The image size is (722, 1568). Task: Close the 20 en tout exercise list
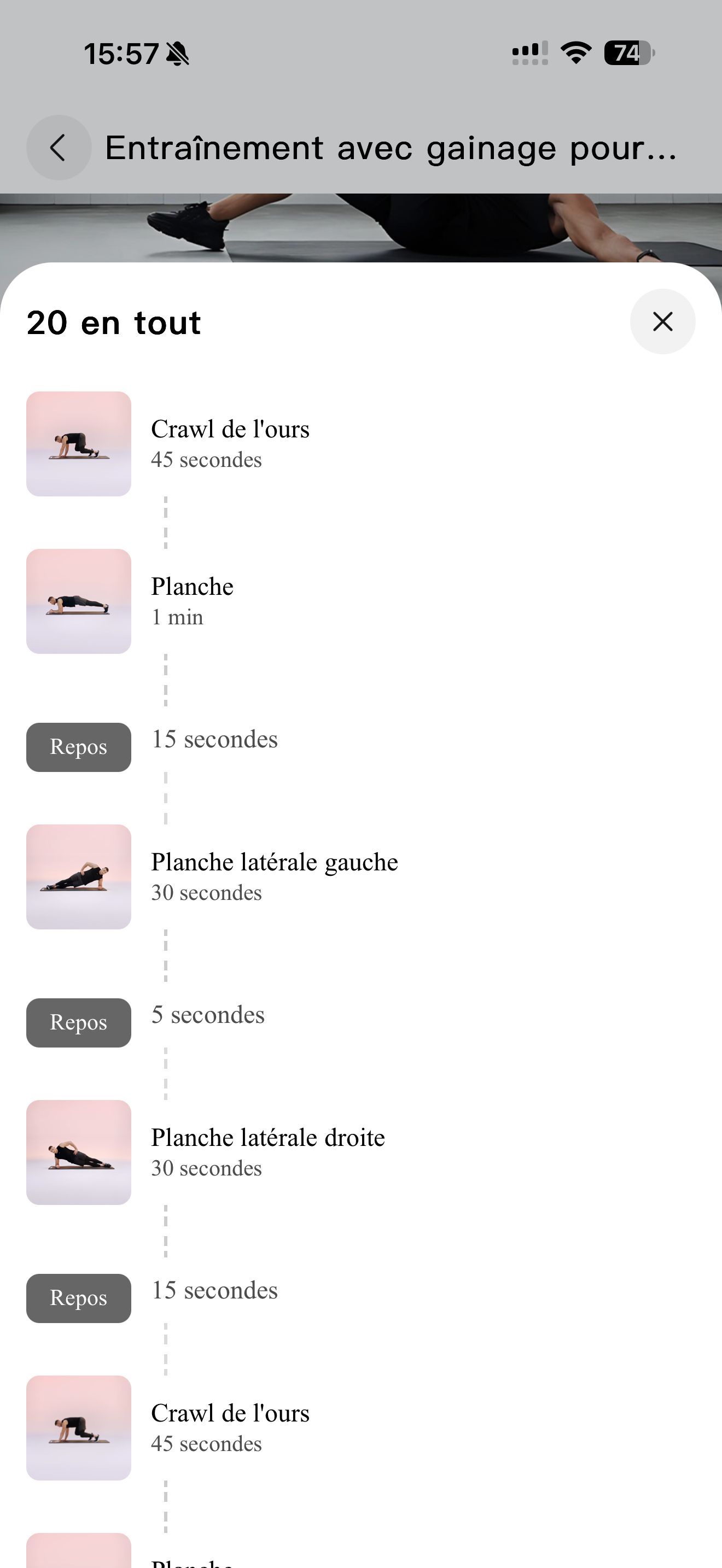[662, 321]
